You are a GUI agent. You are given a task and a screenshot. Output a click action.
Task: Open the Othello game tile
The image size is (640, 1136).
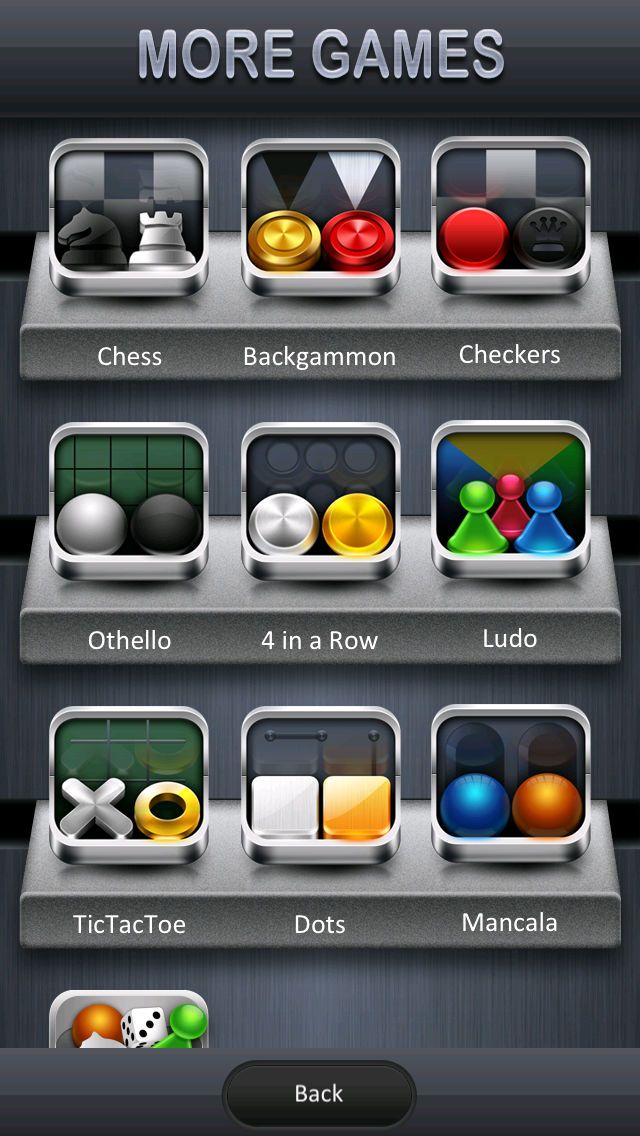pyautogui.click(x=129, y=501)
